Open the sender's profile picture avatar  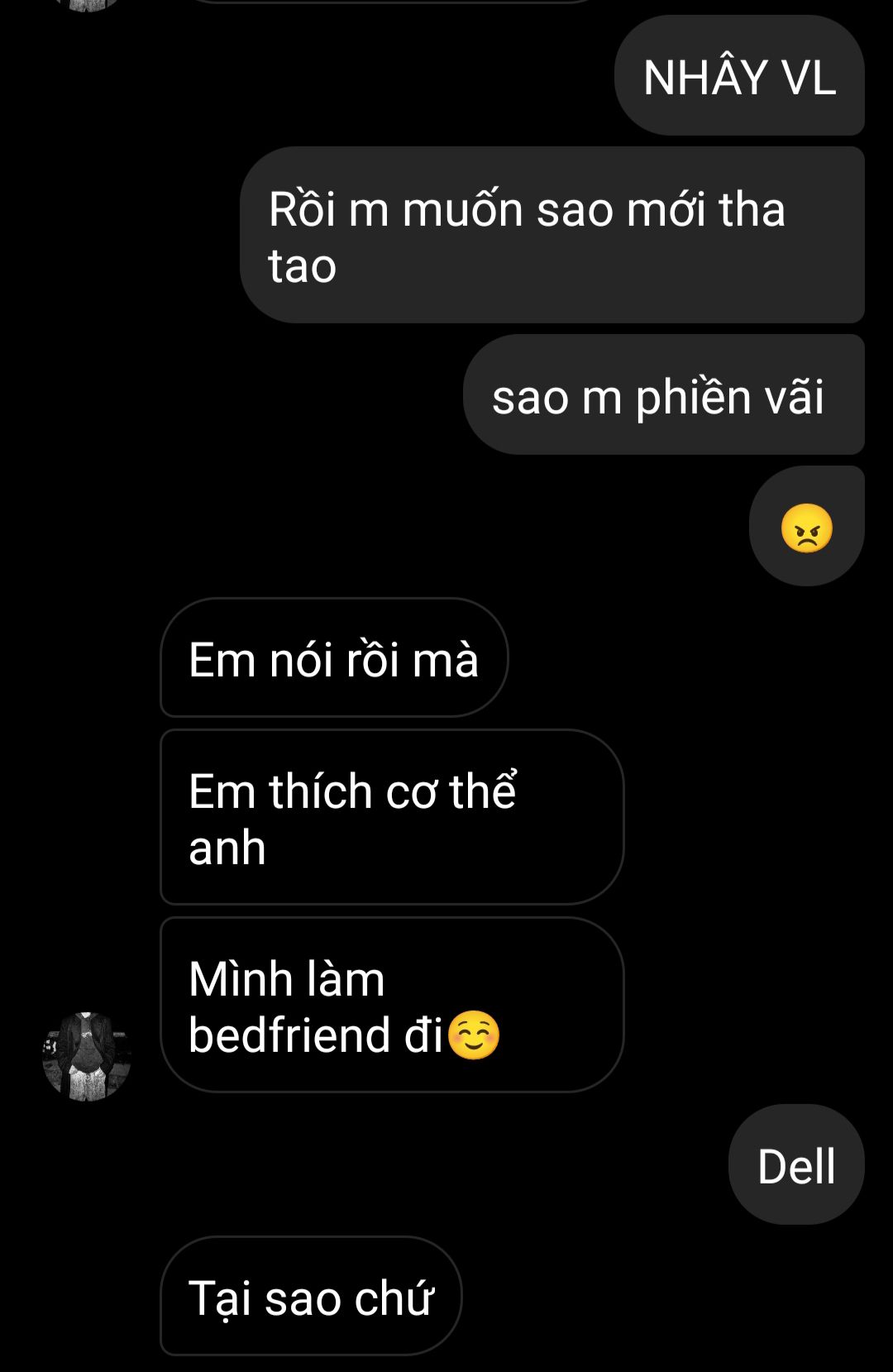point(87,1056)
